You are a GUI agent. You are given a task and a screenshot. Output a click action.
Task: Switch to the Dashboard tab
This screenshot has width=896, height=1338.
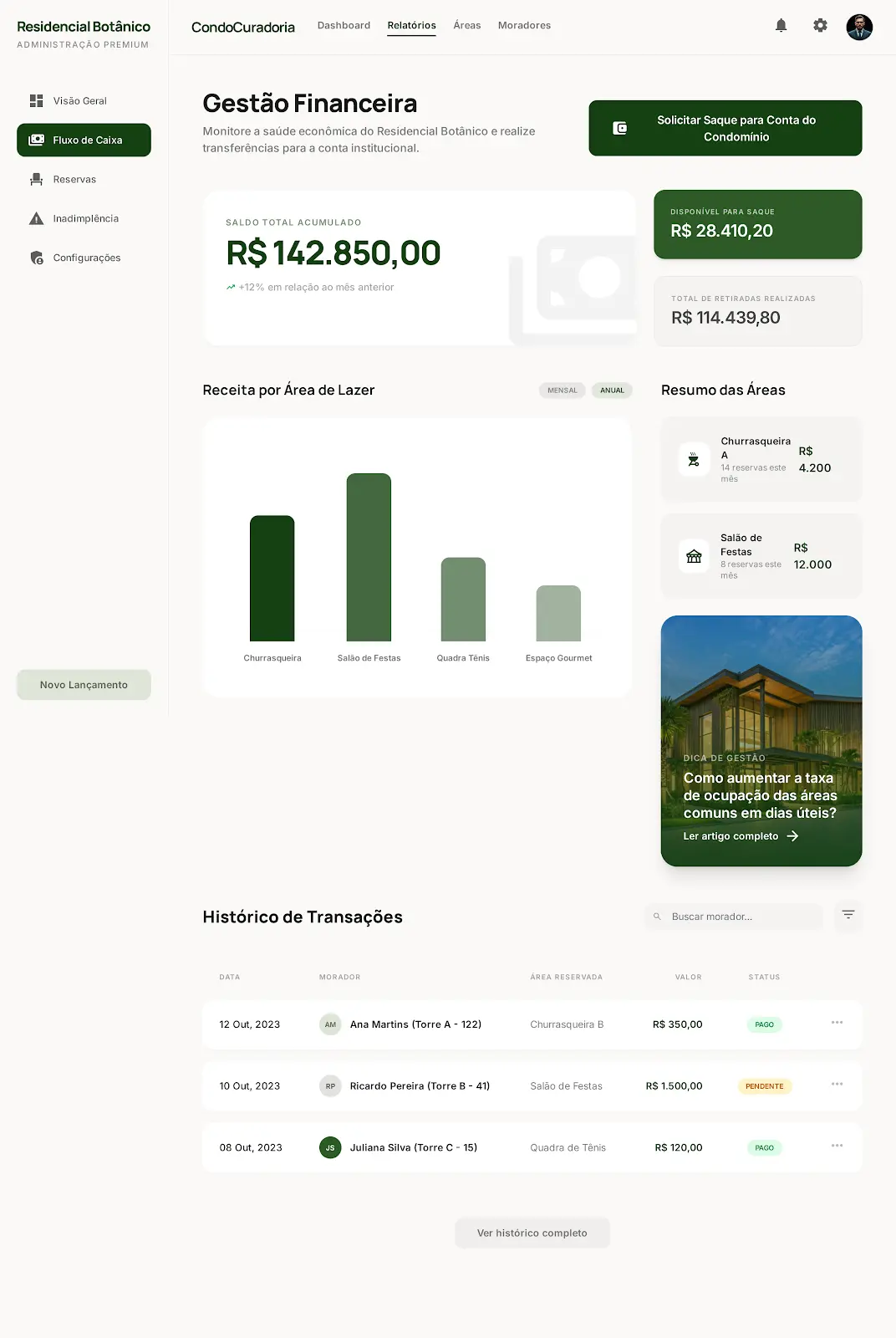(344, 25)
